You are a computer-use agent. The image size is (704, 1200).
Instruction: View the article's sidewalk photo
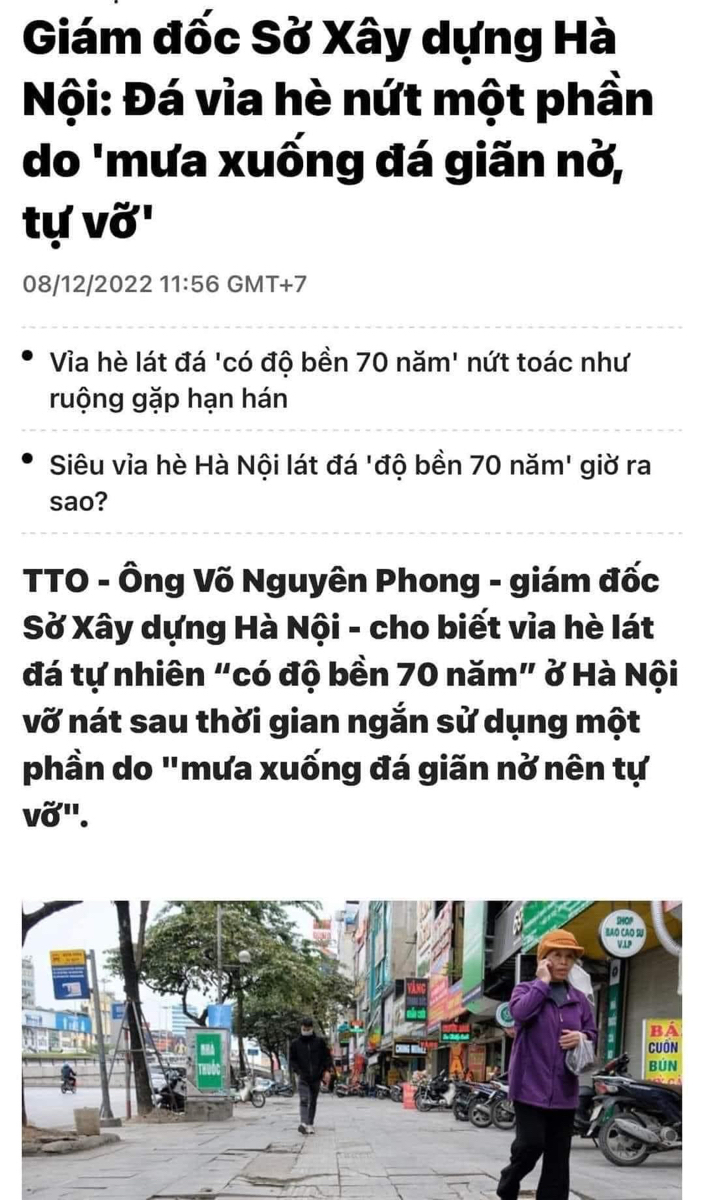pyautogui.click(x=352, y=1050)
